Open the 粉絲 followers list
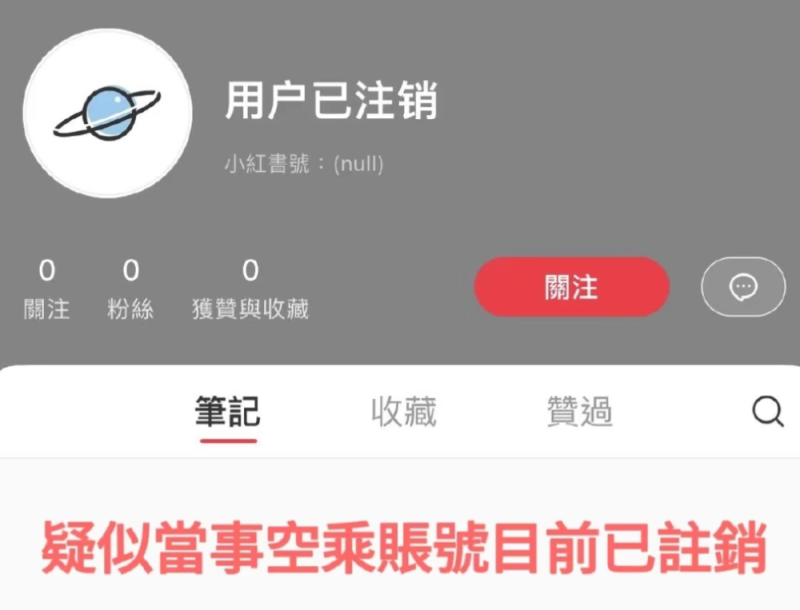The height and width of the screenshot is (610, 800). 130,289
